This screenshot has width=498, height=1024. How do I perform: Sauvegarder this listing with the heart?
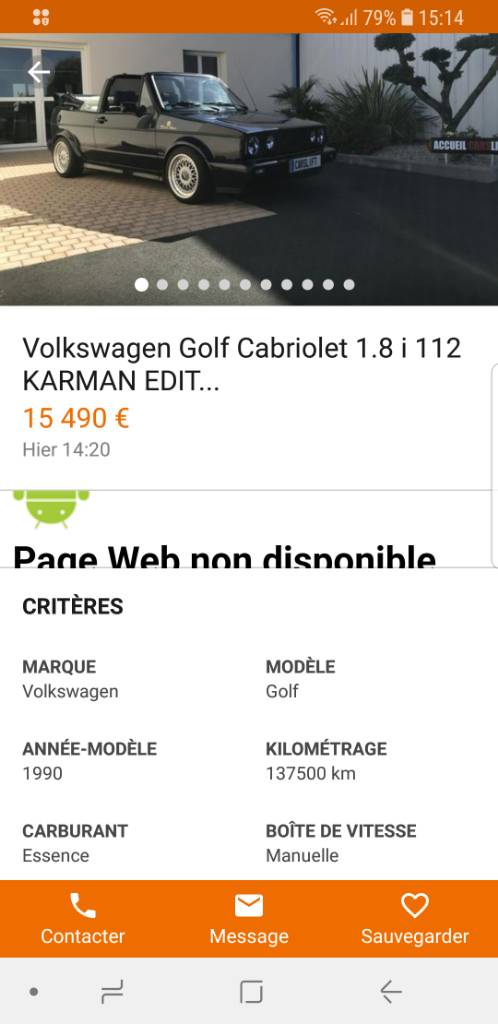(x=415, y=919)
